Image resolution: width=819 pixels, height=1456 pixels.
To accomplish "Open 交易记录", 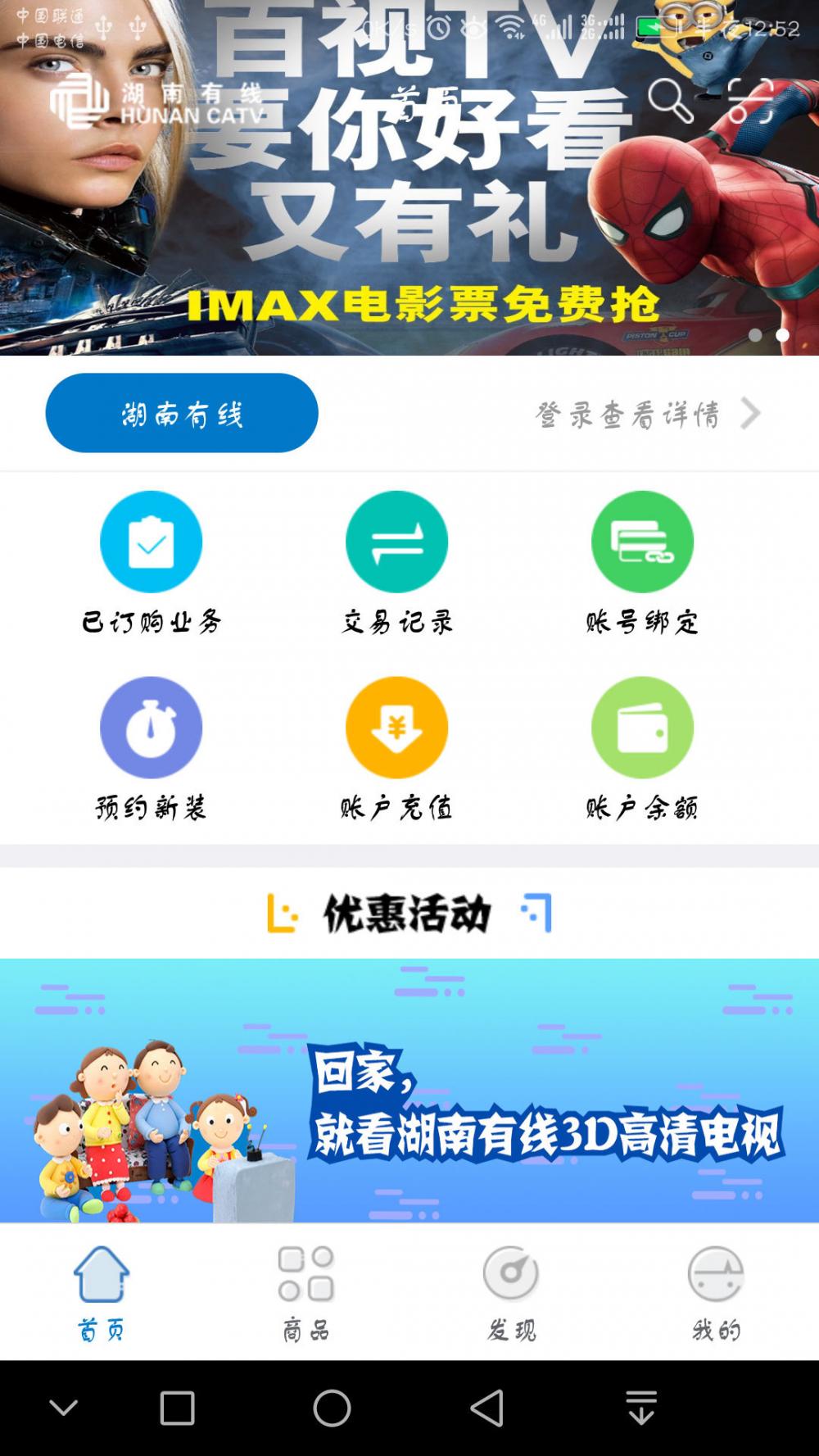I will (x=397, y=564).
